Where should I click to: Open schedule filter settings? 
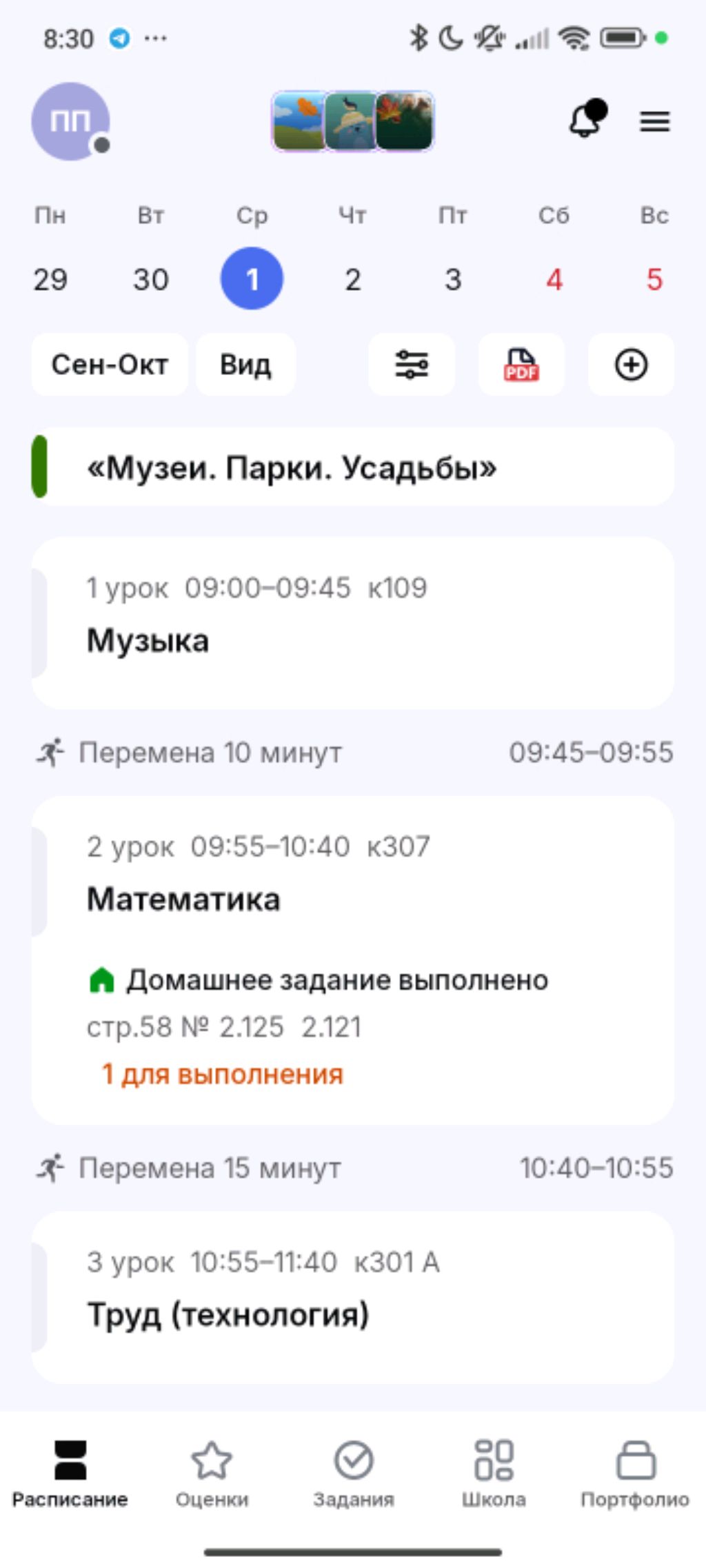(412, 365)
